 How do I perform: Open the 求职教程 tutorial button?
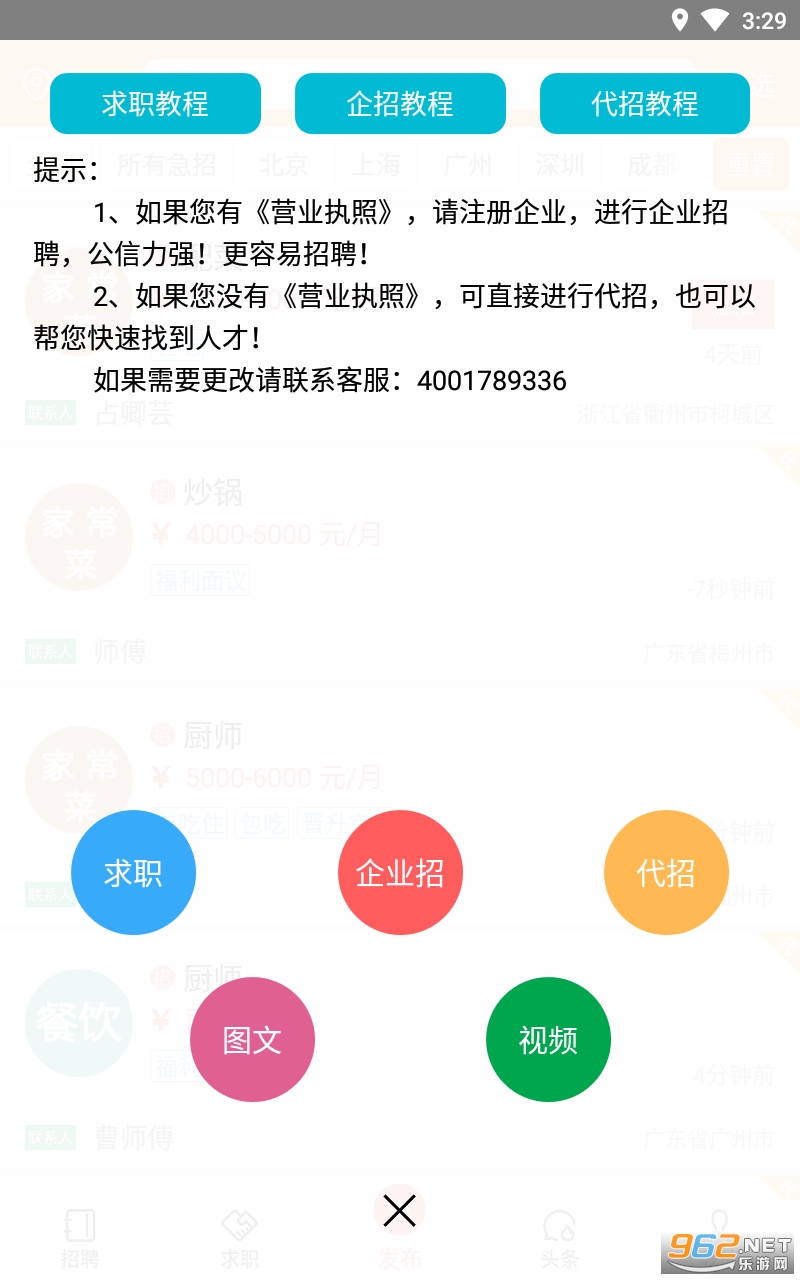coord(155,103)
